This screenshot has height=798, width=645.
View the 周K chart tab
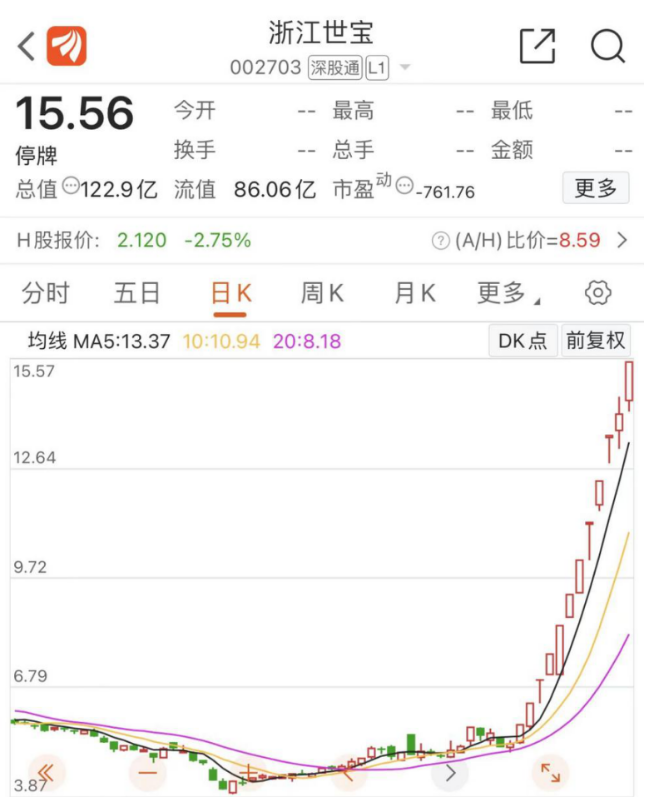322,293
